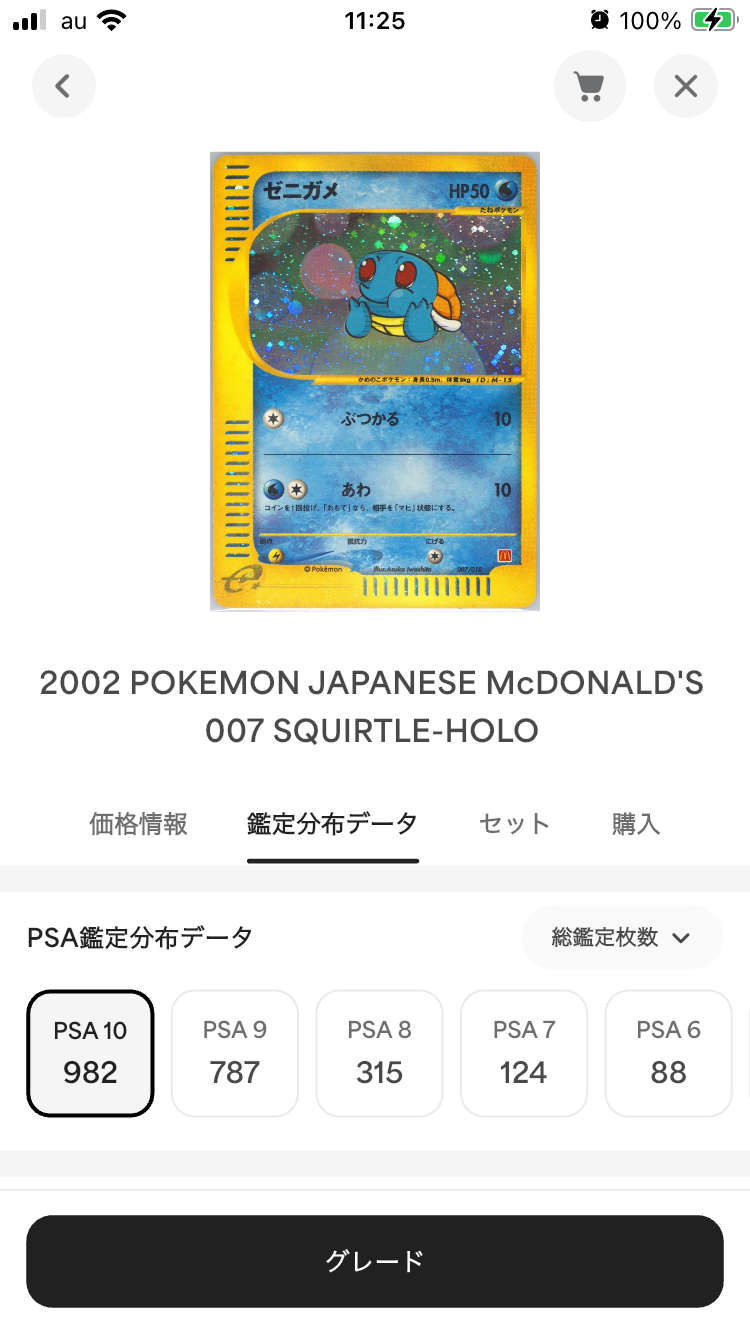Screen dimensions: 750x1334
Task: Pick the PSA 7 grade chip
Action: 524,1053
